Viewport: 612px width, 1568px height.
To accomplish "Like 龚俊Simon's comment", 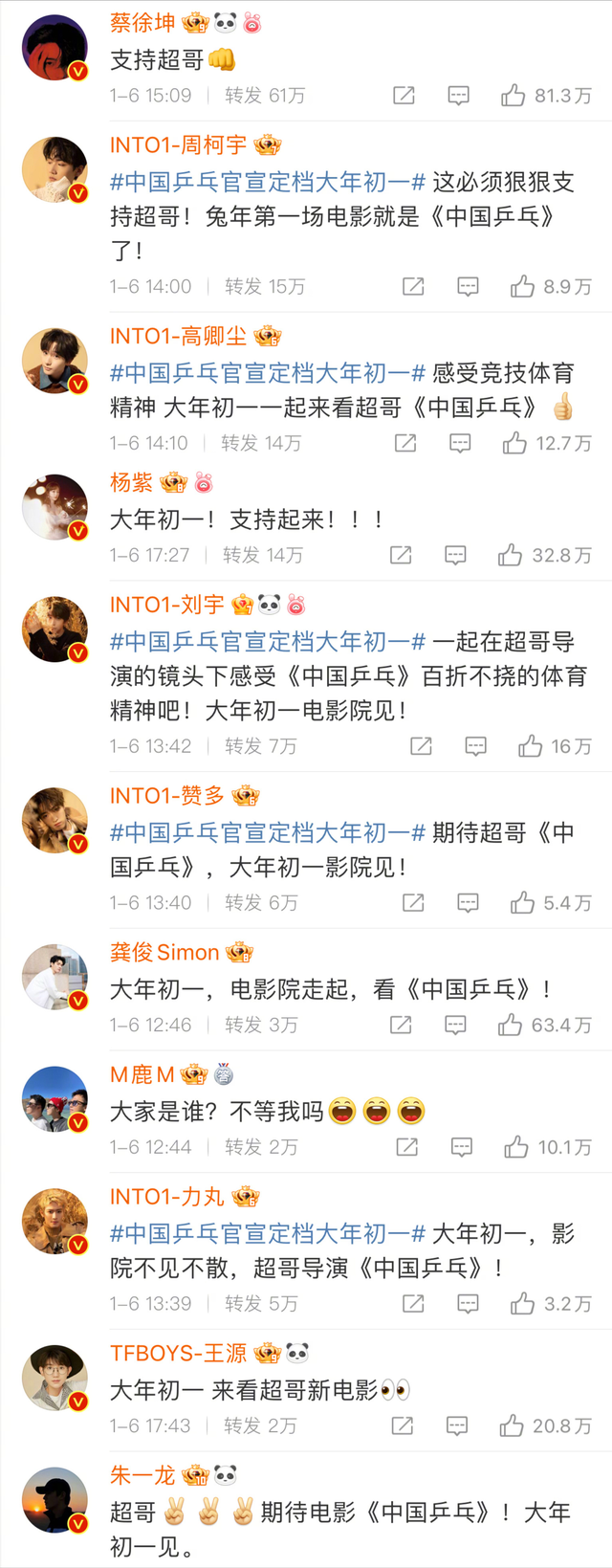I will click(x=510, y=1025).
